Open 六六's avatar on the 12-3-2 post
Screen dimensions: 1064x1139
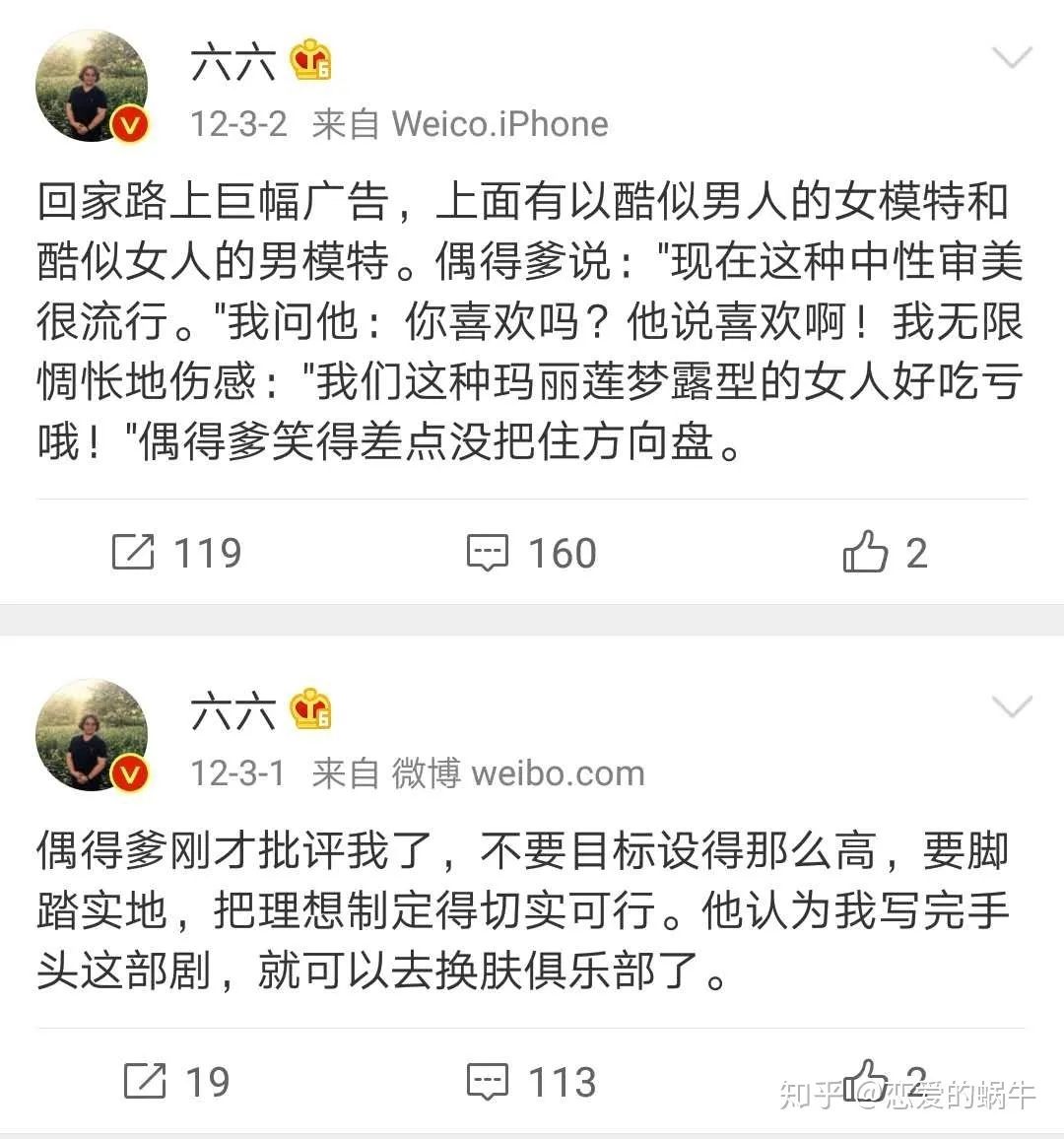[x=92, y=86]
